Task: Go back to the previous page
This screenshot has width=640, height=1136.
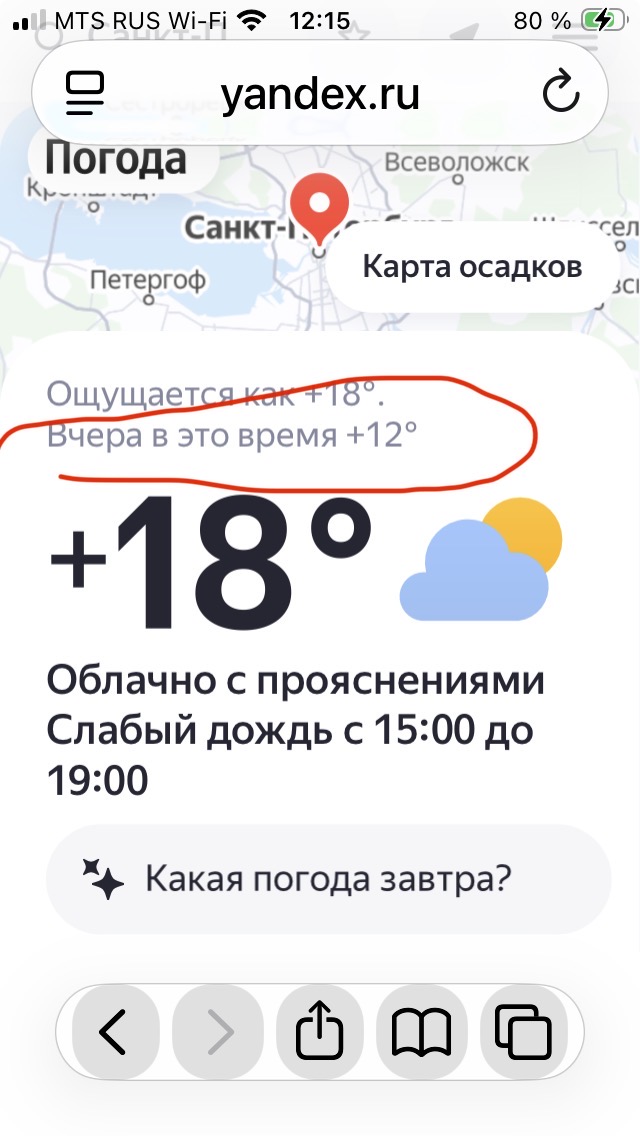Action: point(115,1032)
